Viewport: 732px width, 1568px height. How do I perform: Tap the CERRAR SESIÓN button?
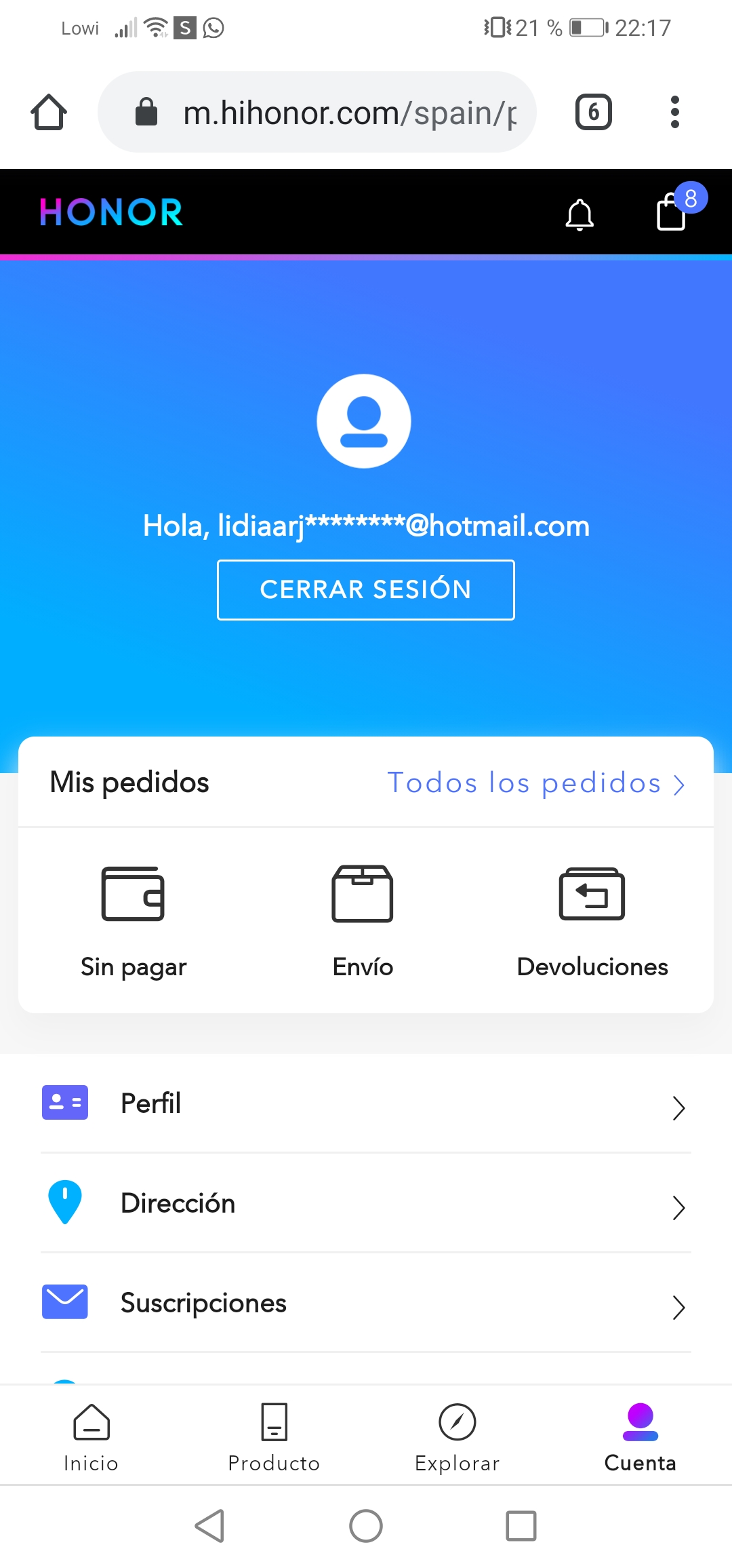tap(365, 589)
